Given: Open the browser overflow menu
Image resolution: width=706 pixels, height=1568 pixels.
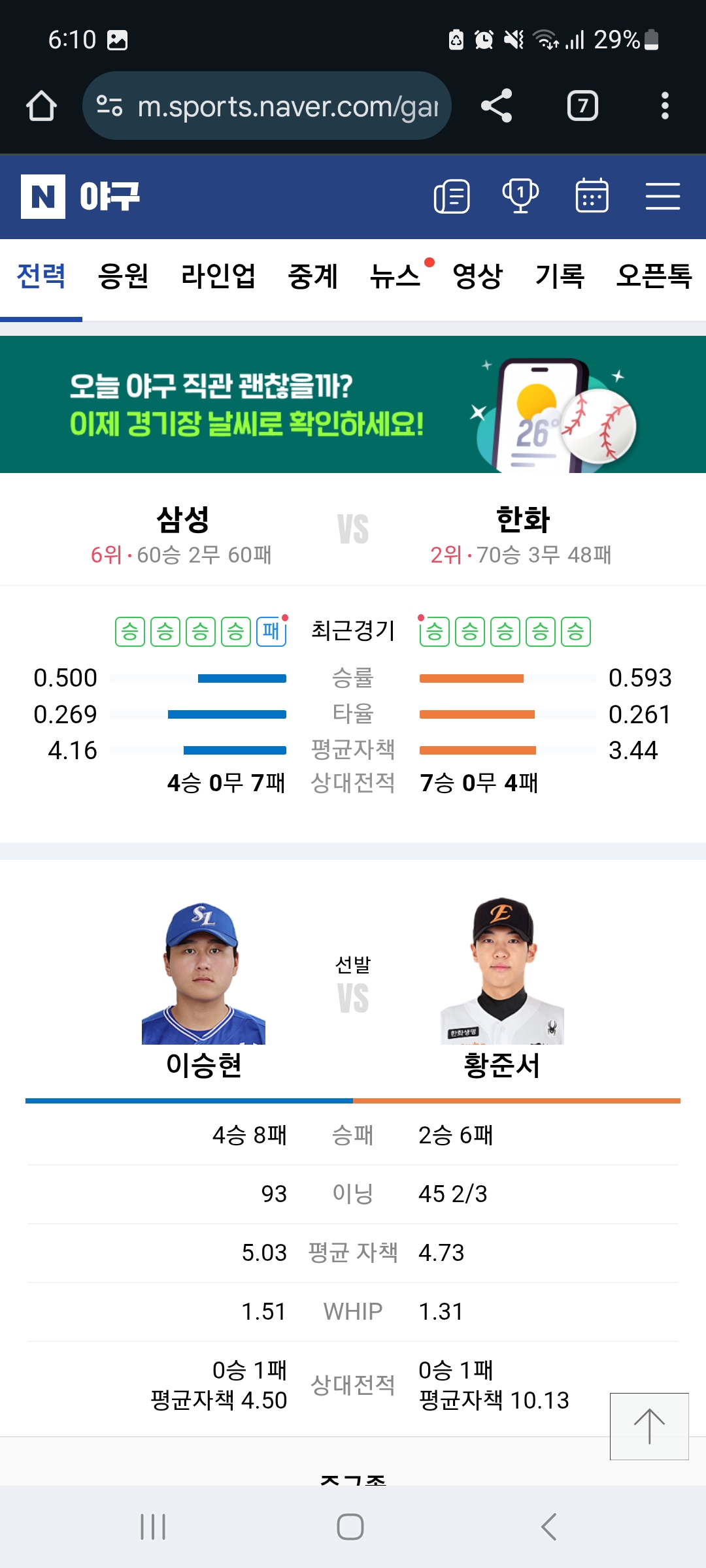Looking at the screenshot, I should point(665,106).
